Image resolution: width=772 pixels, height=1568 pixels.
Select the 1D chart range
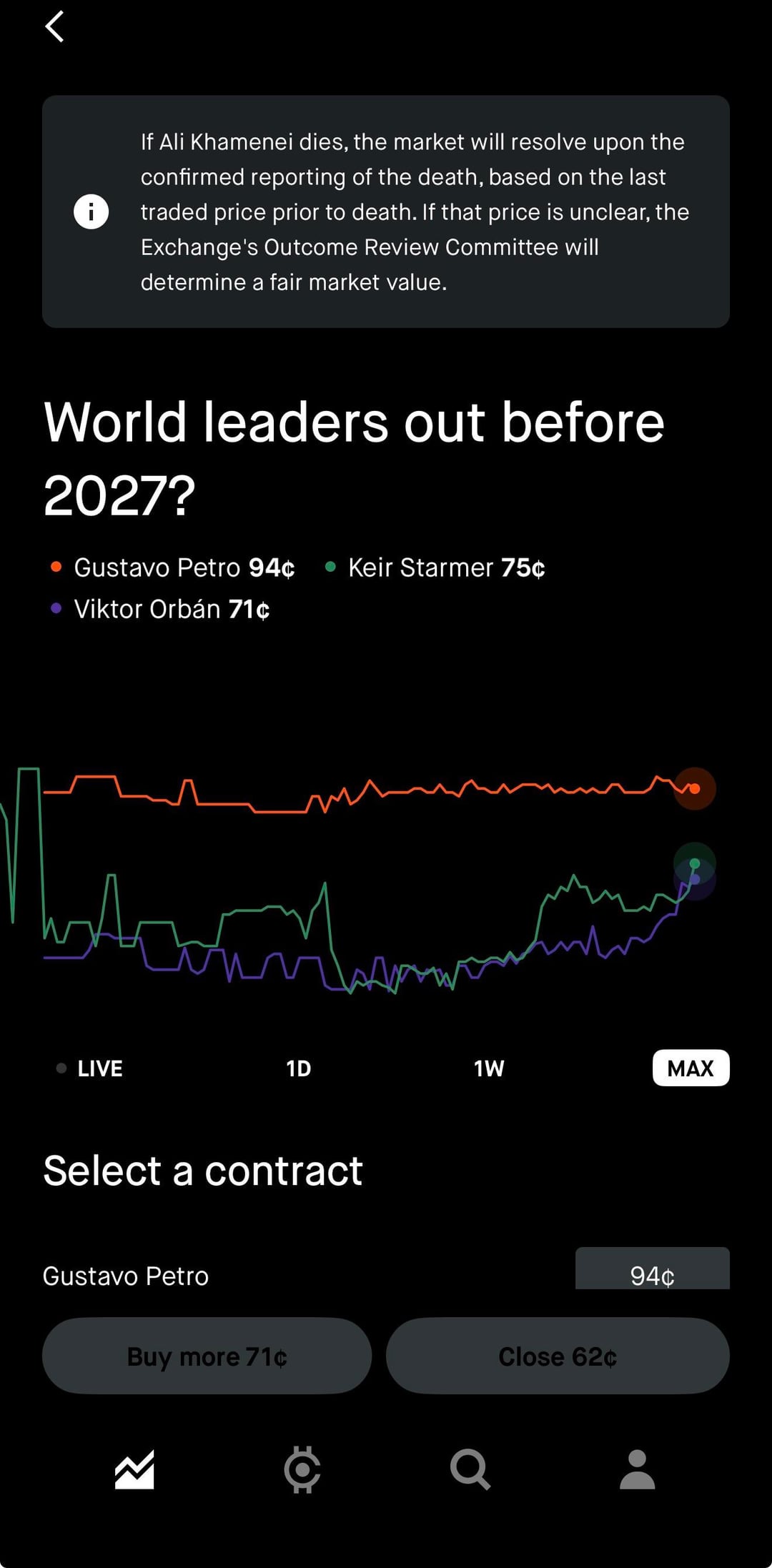(298, 1068)
